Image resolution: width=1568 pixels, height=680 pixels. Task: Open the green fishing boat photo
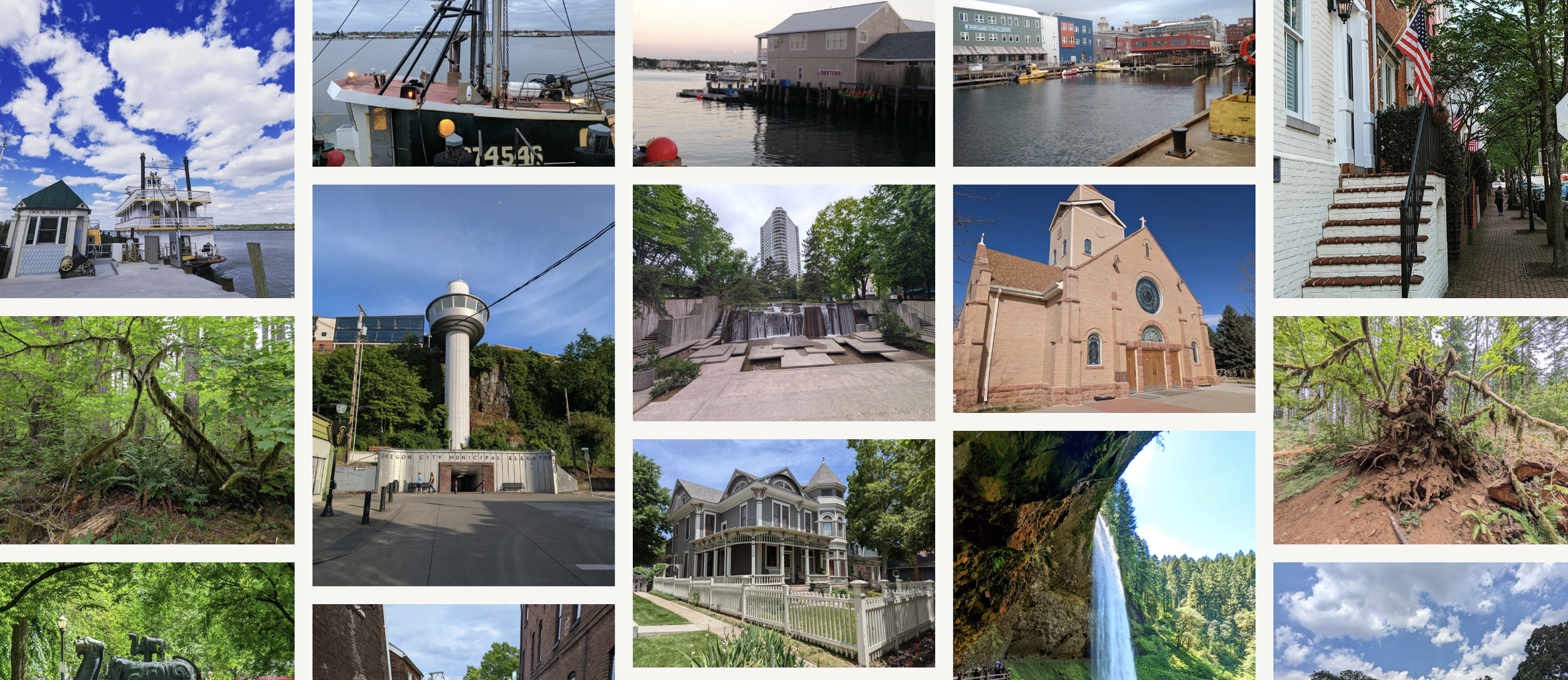464,83
